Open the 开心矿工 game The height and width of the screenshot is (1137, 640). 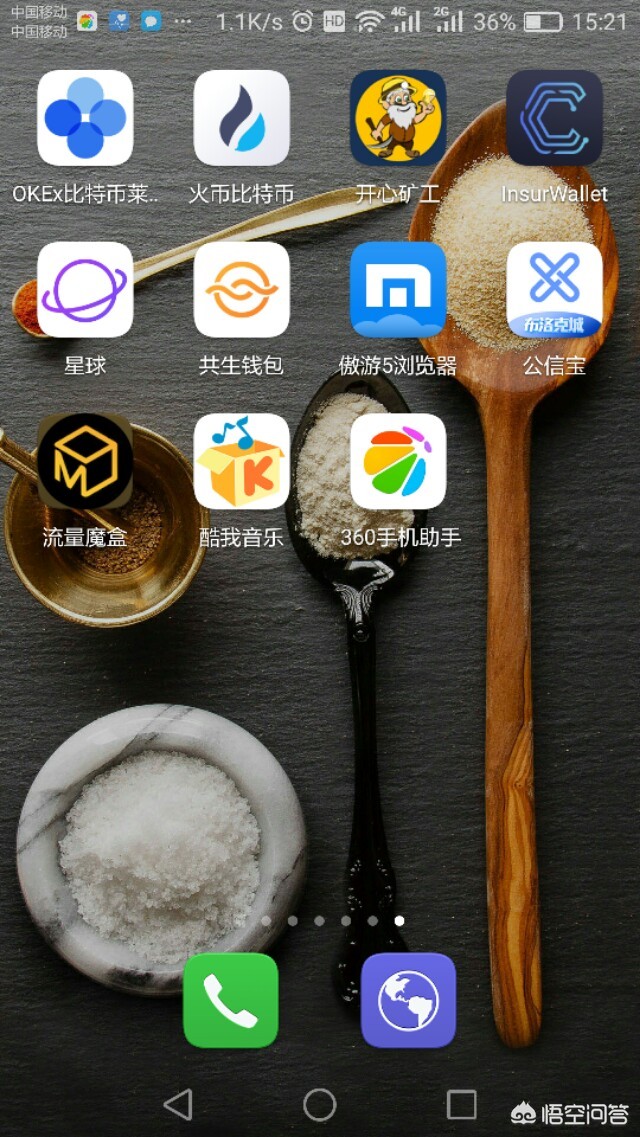(x=398, y=118)
